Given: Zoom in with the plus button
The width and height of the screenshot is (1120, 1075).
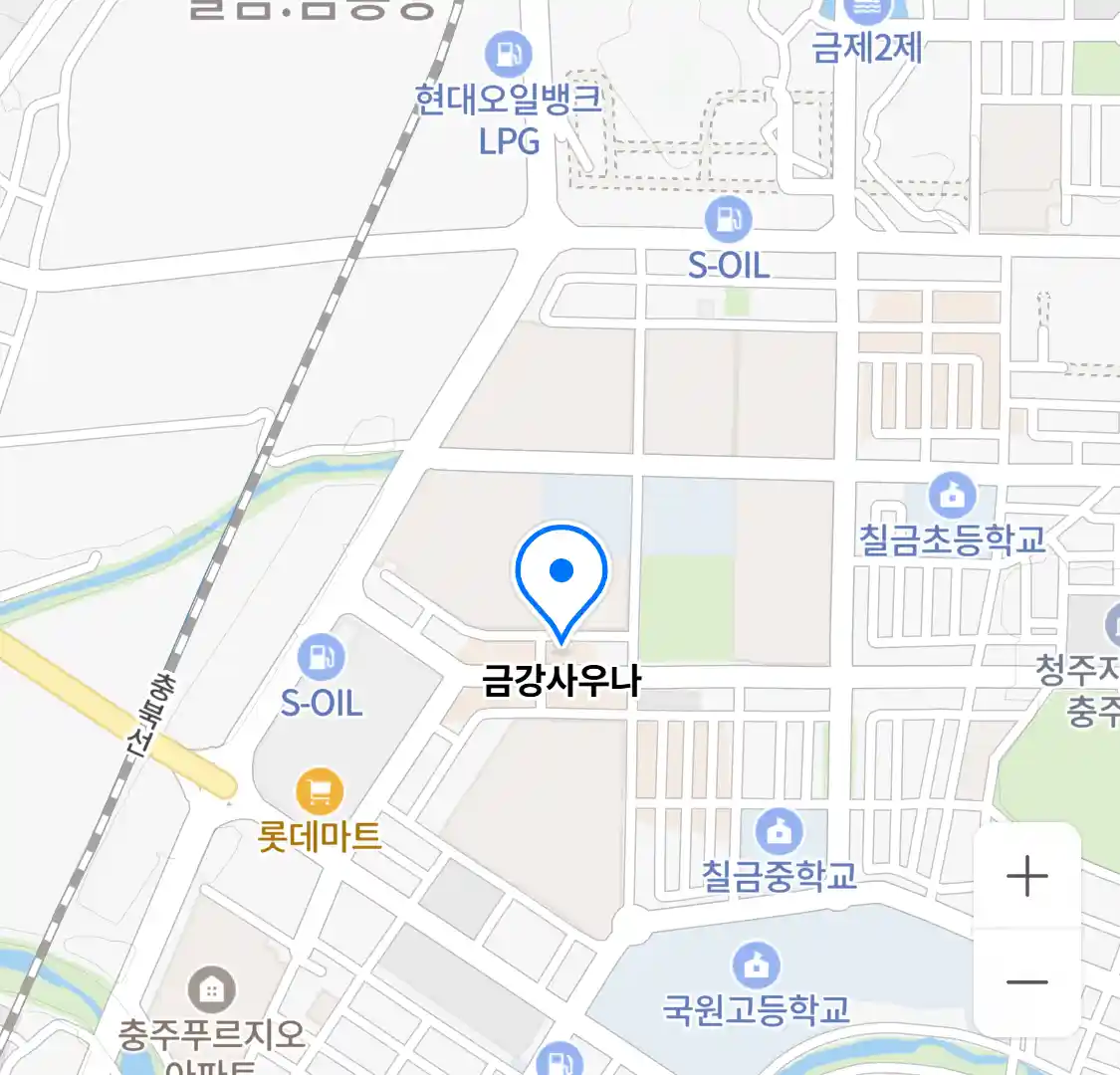Looking at the screenshot, I should coord(1026,877).
